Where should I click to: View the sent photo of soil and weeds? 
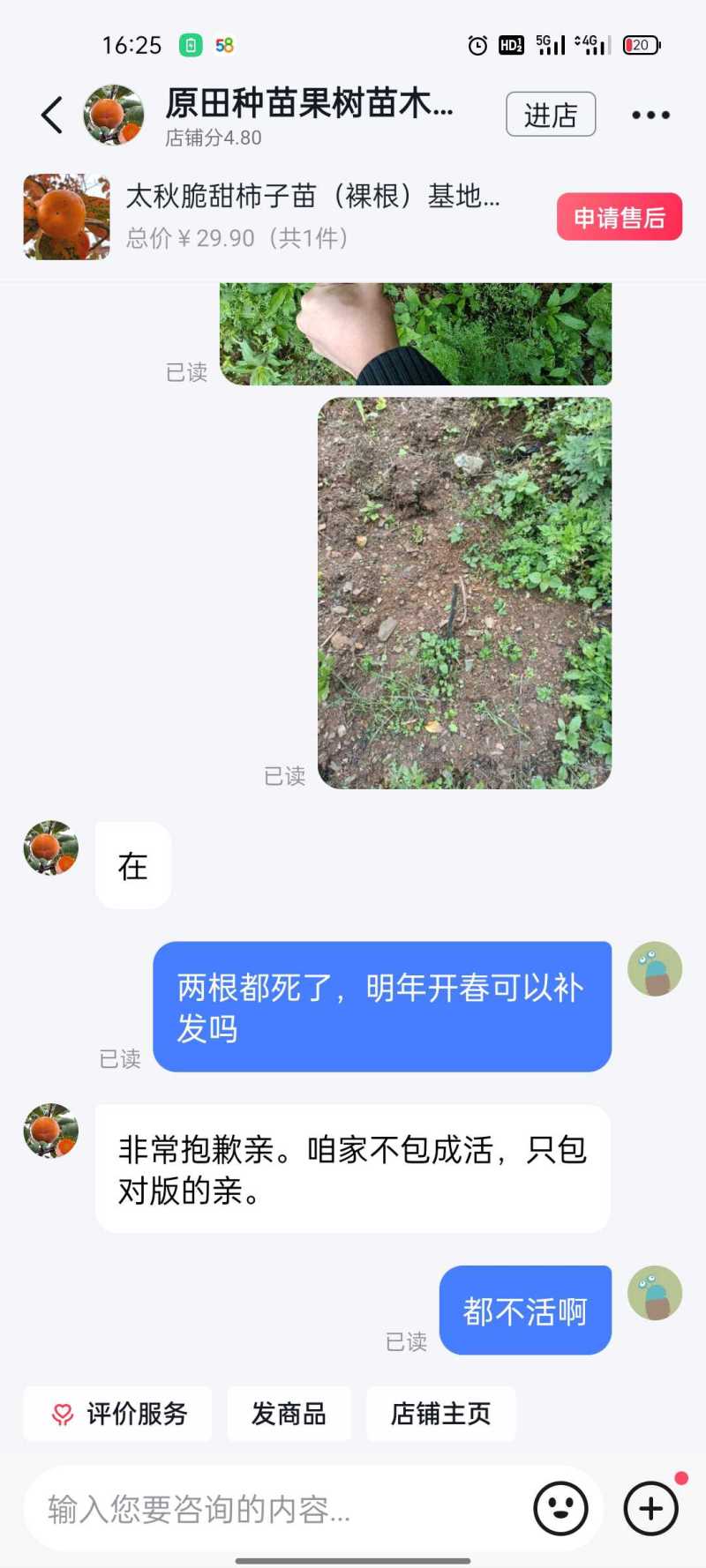[464, 593]
